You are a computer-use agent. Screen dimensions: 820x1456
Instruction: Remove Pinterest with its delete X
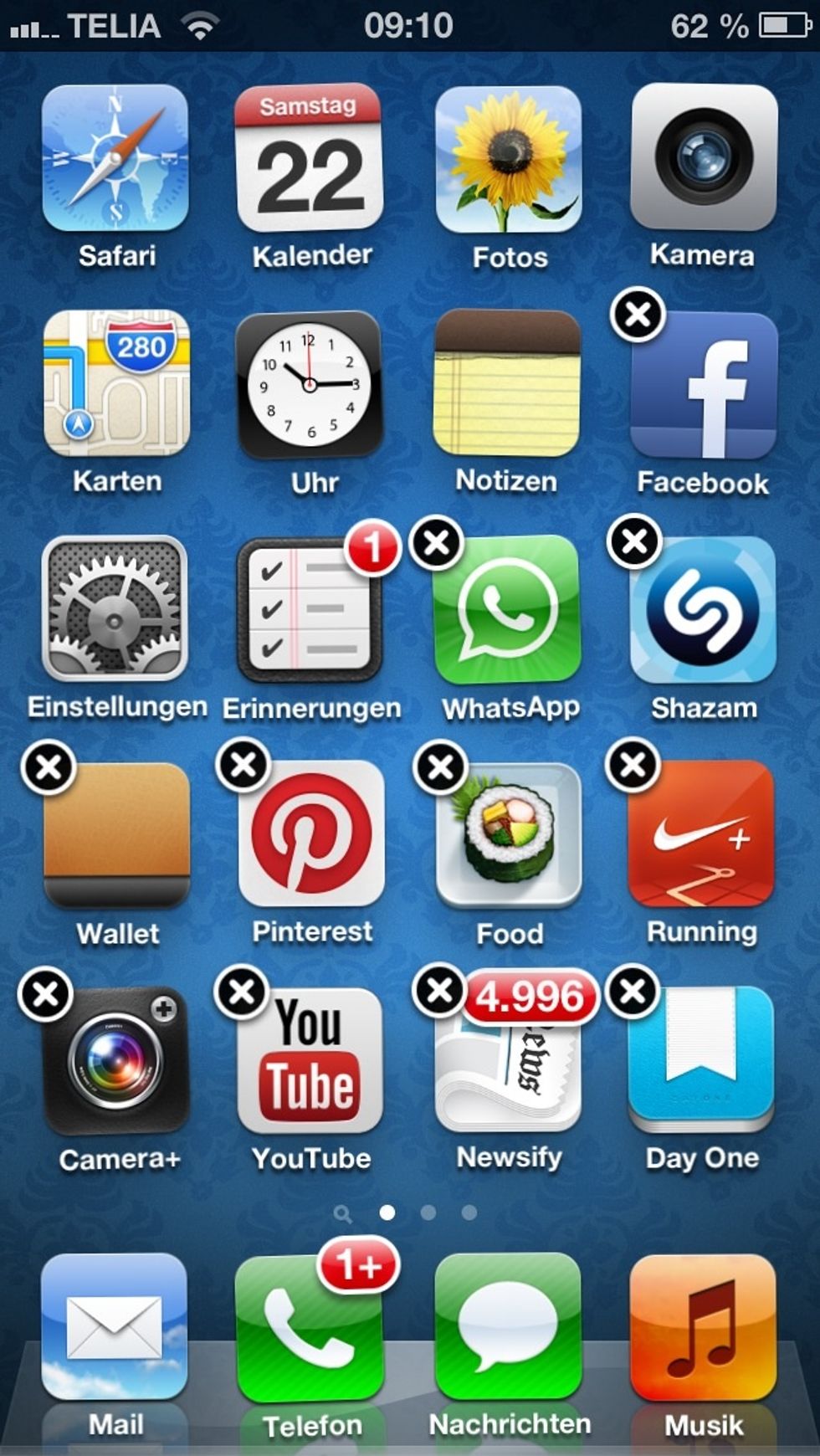tap(243, 765)
